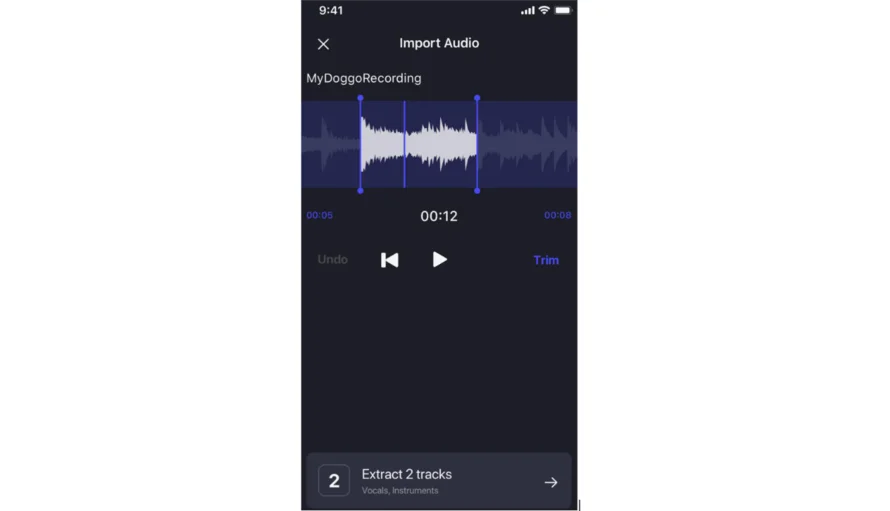890x511 pixels.
Task: Close the Import Audio screen
Action: coord(323,44)
